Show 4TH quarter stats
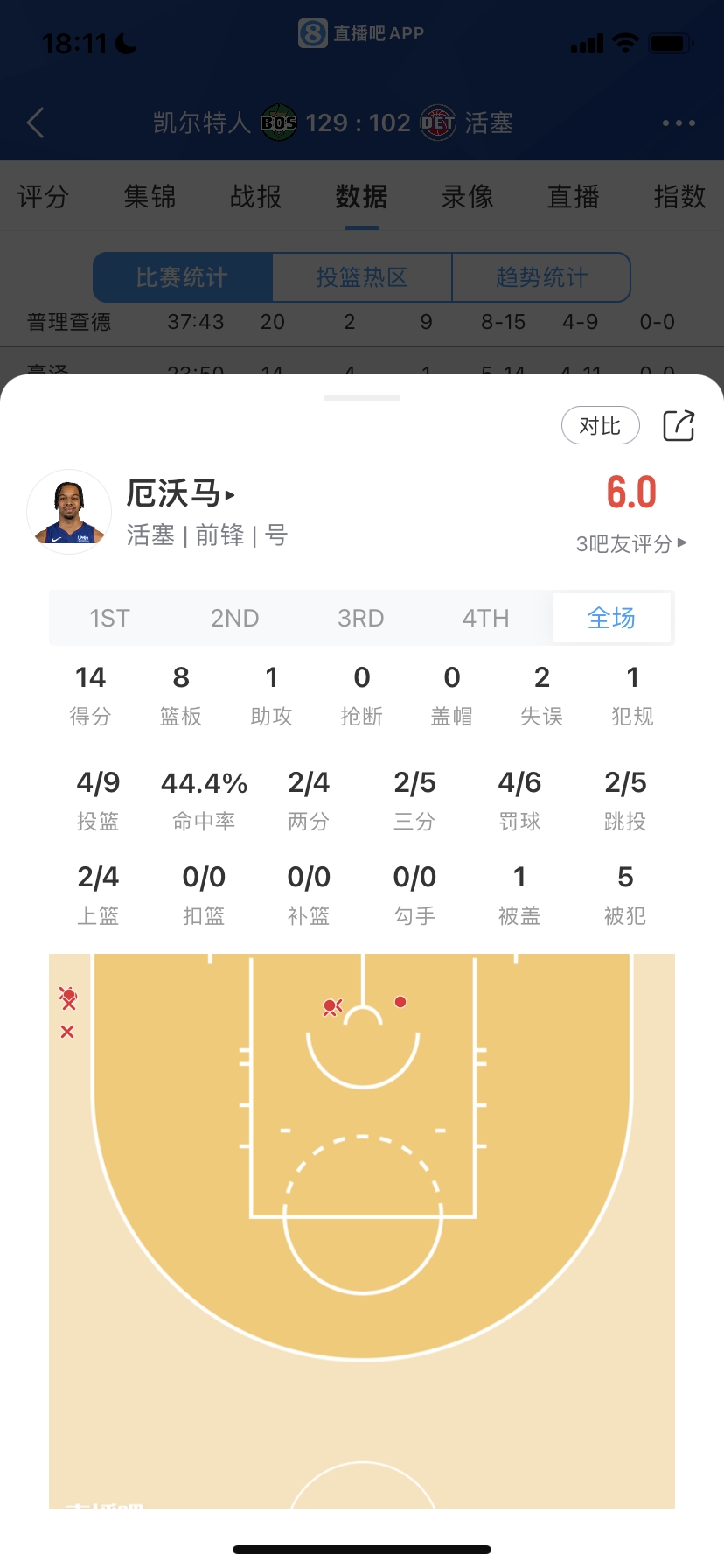Screen dimensions: 724x1568 pyautogui.click(x=485, y=619)
